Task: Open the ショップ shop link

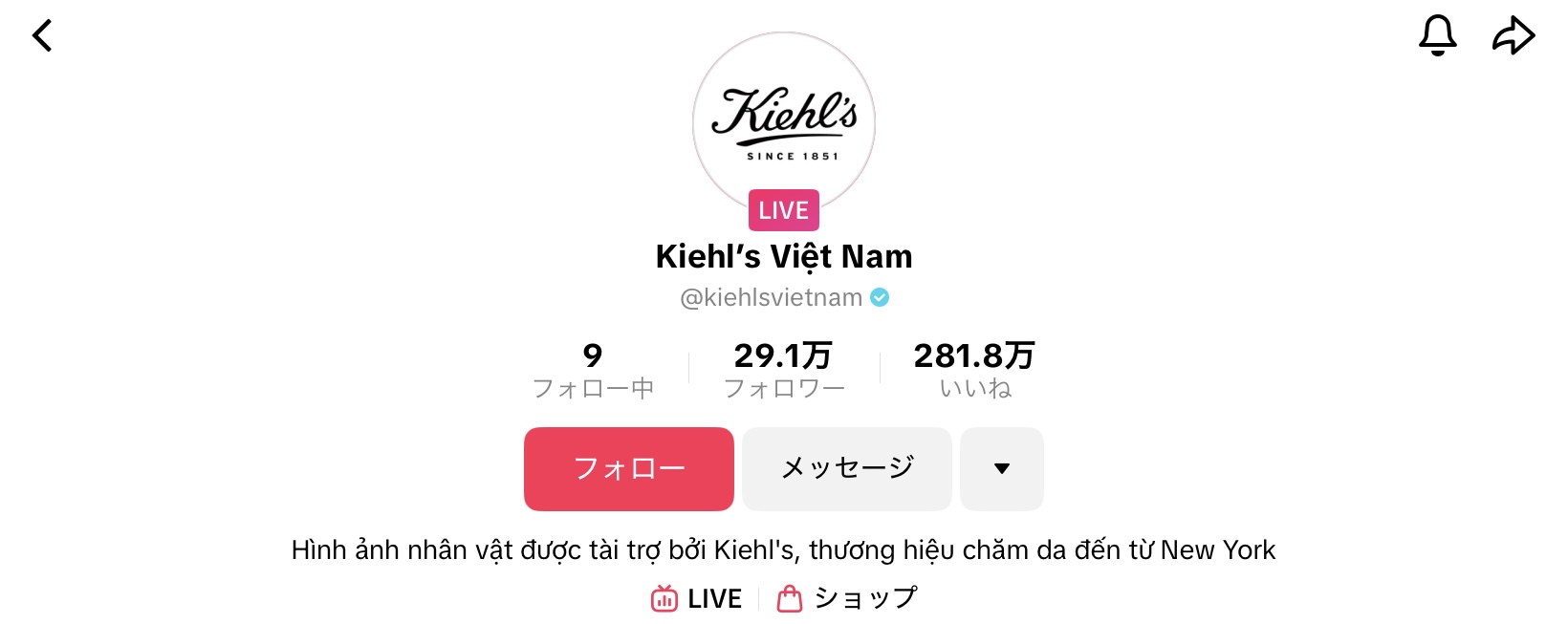Action: [x=847, y=598]
